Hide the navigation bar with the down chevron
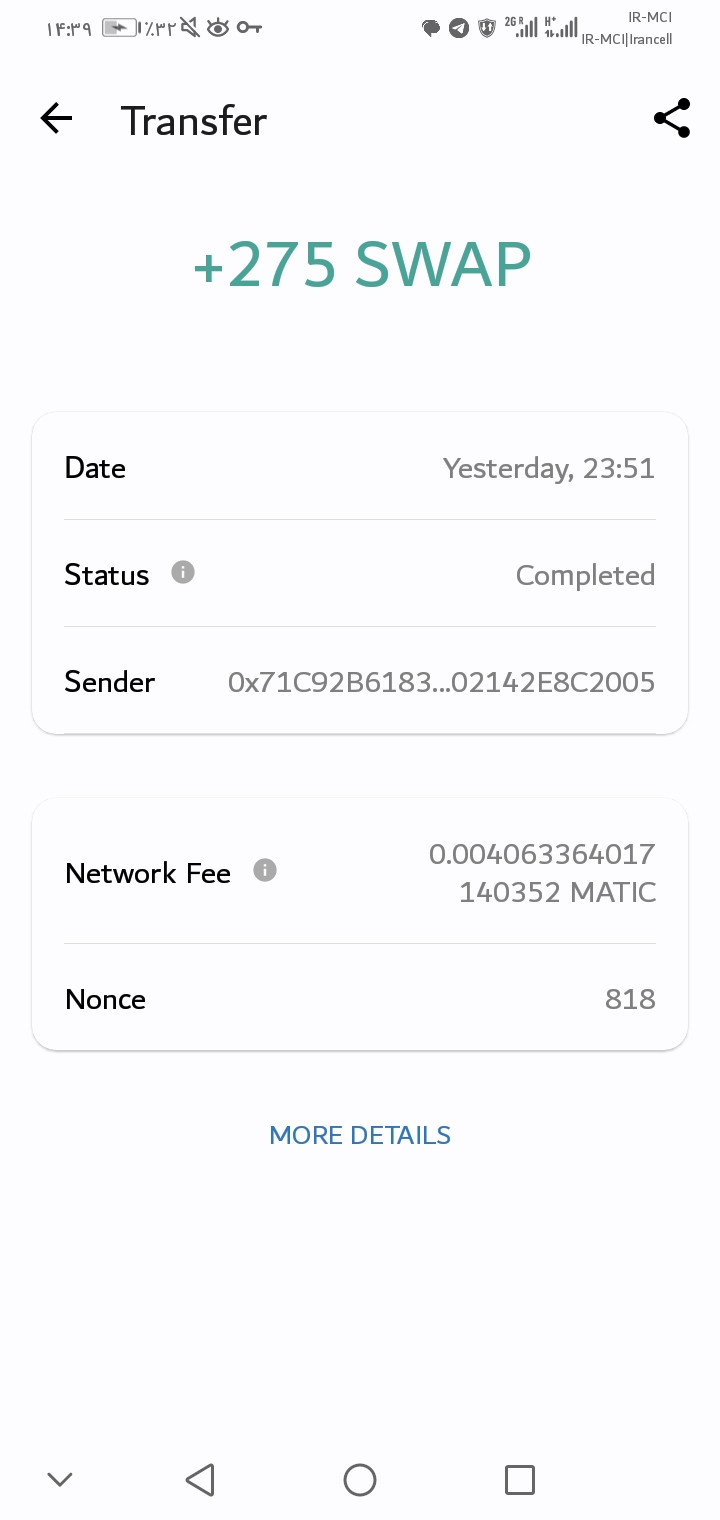This screenshot has height=1520, width=720. [60, 1479]
